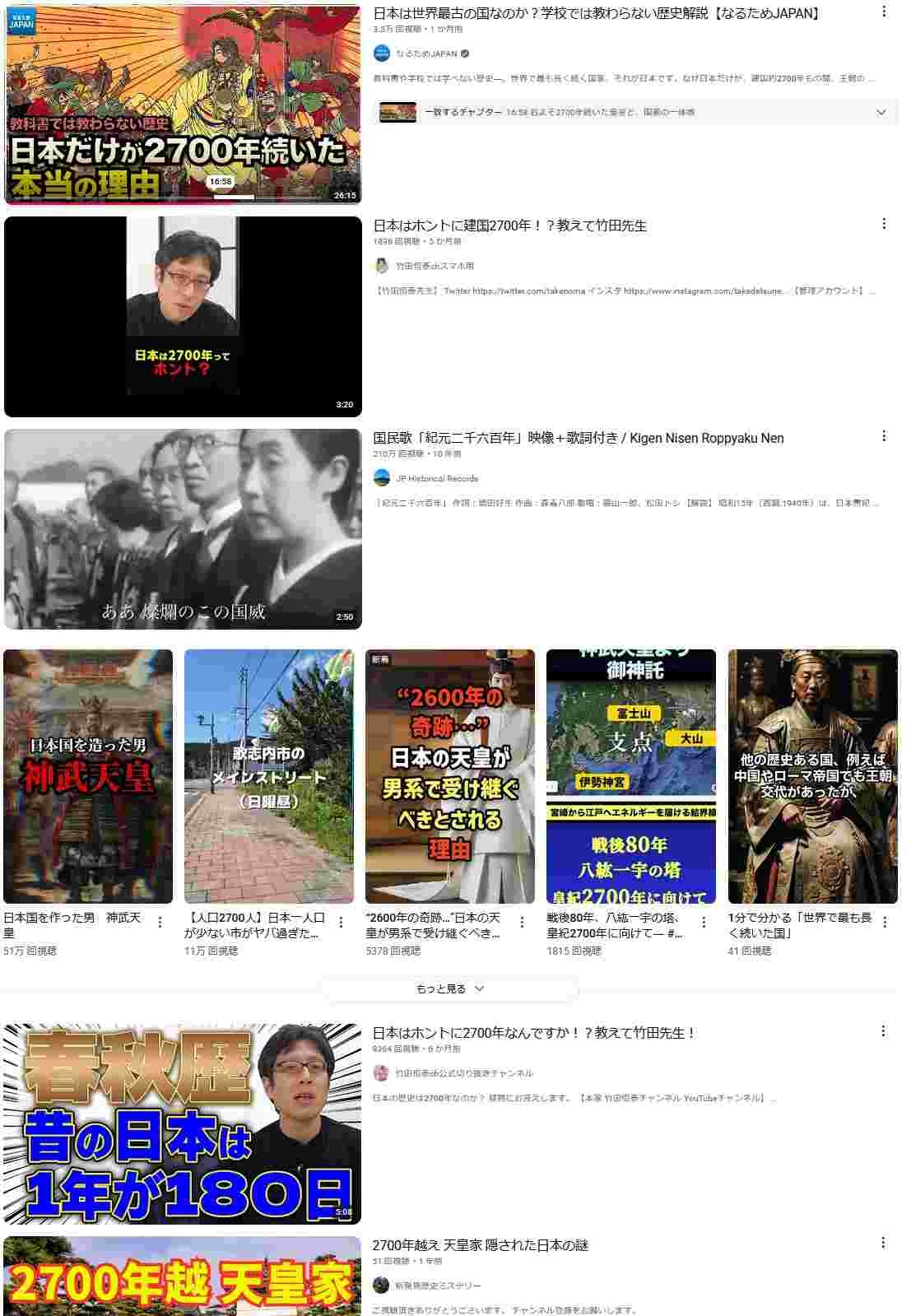This screenshot has width=911, height=1316.
Task: Open the short 1分で分かる「世界で最も長く続いた国」
Action: [812, 776]
